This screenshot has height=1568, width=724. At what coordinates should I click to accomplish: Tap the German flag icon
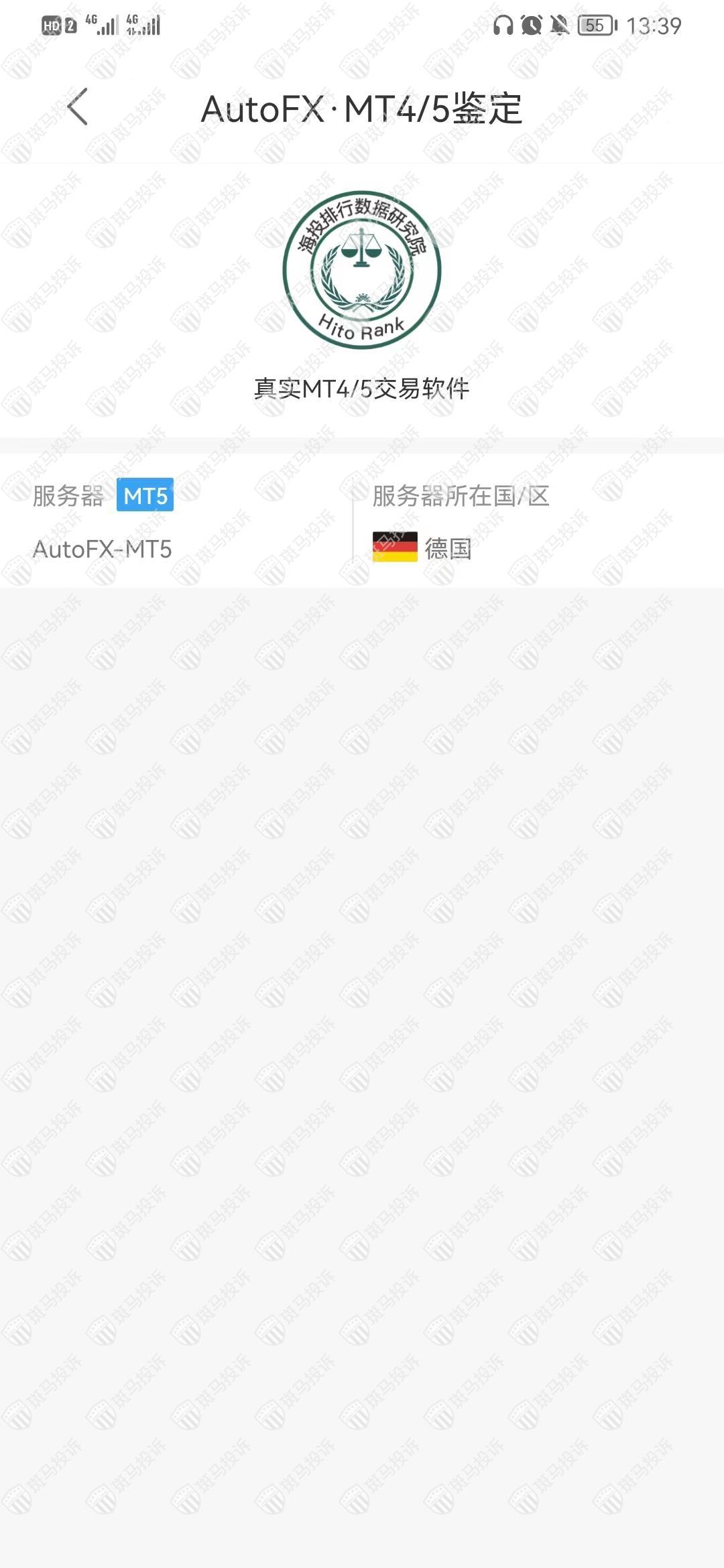coord(394,547)
